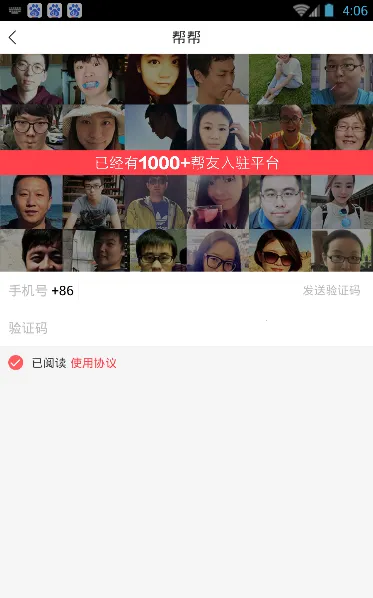Tap 发送验证码 to send verification code
Image resolution: width=373 pixels, height=598 pixels.
[x=331, y=291]
